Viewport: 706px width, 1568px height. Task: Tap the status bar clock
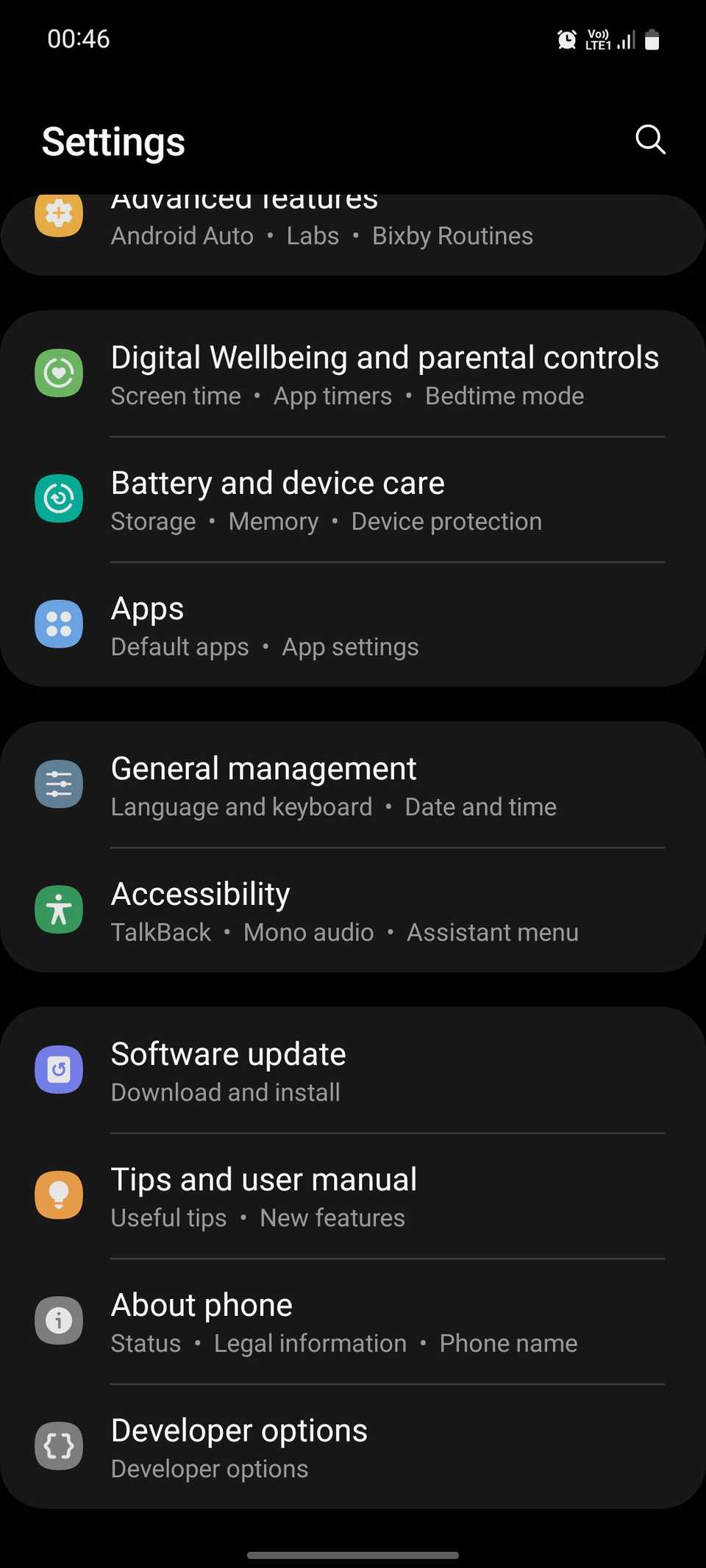pyautogui.click(x=77, y=39)
